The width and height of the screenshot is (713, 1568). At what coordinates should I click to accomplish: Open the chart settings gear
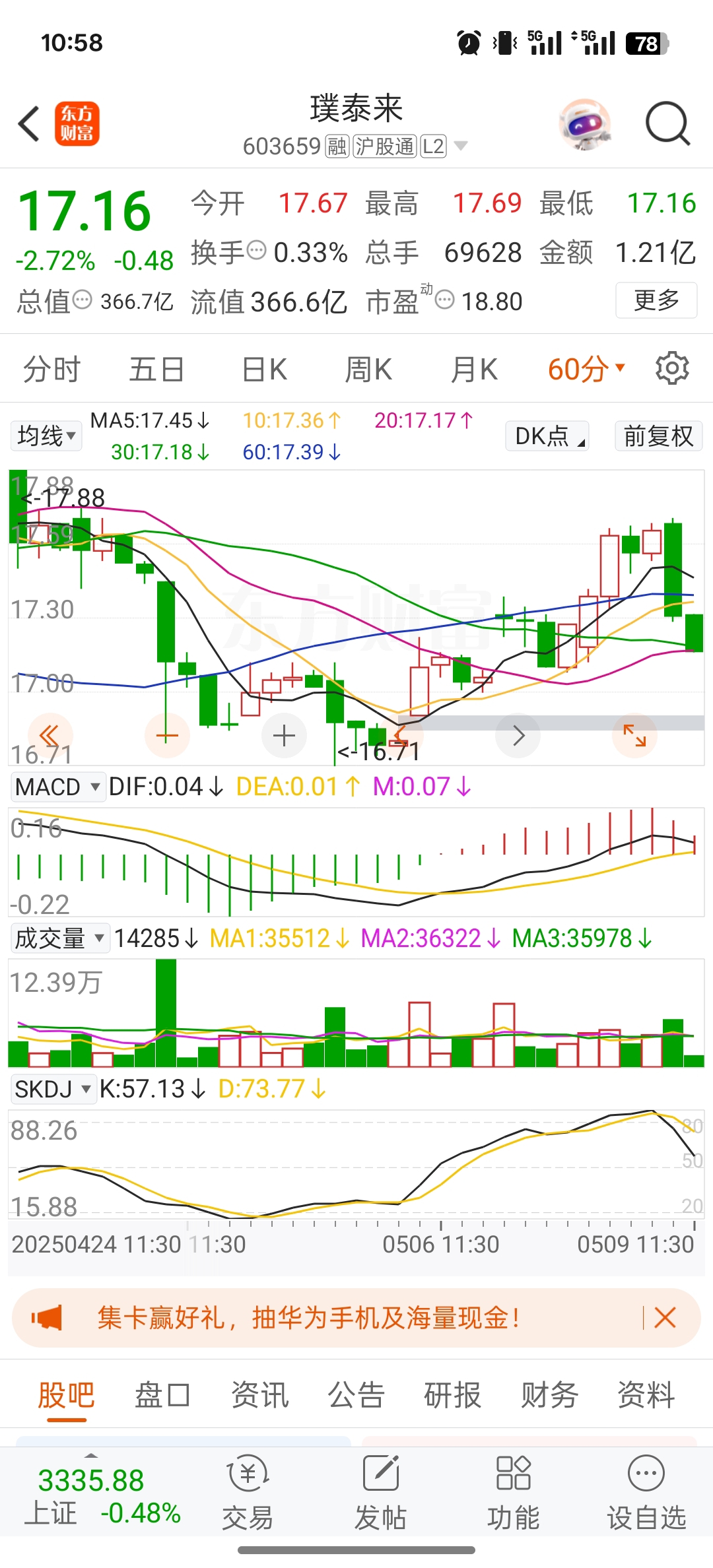click(x=672, y=368)
